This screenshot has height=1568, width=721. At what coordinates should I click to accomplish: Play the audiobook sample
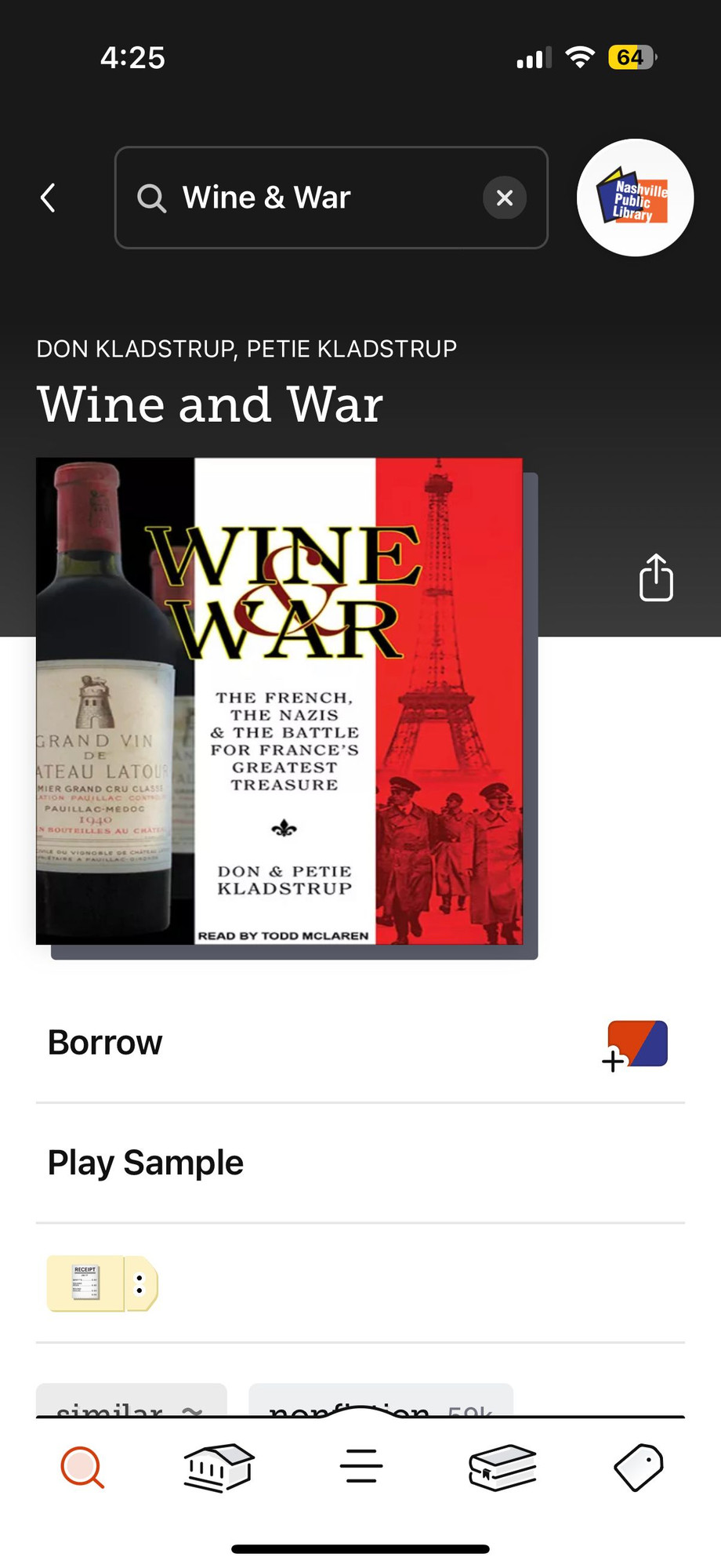pos(360,1163)
